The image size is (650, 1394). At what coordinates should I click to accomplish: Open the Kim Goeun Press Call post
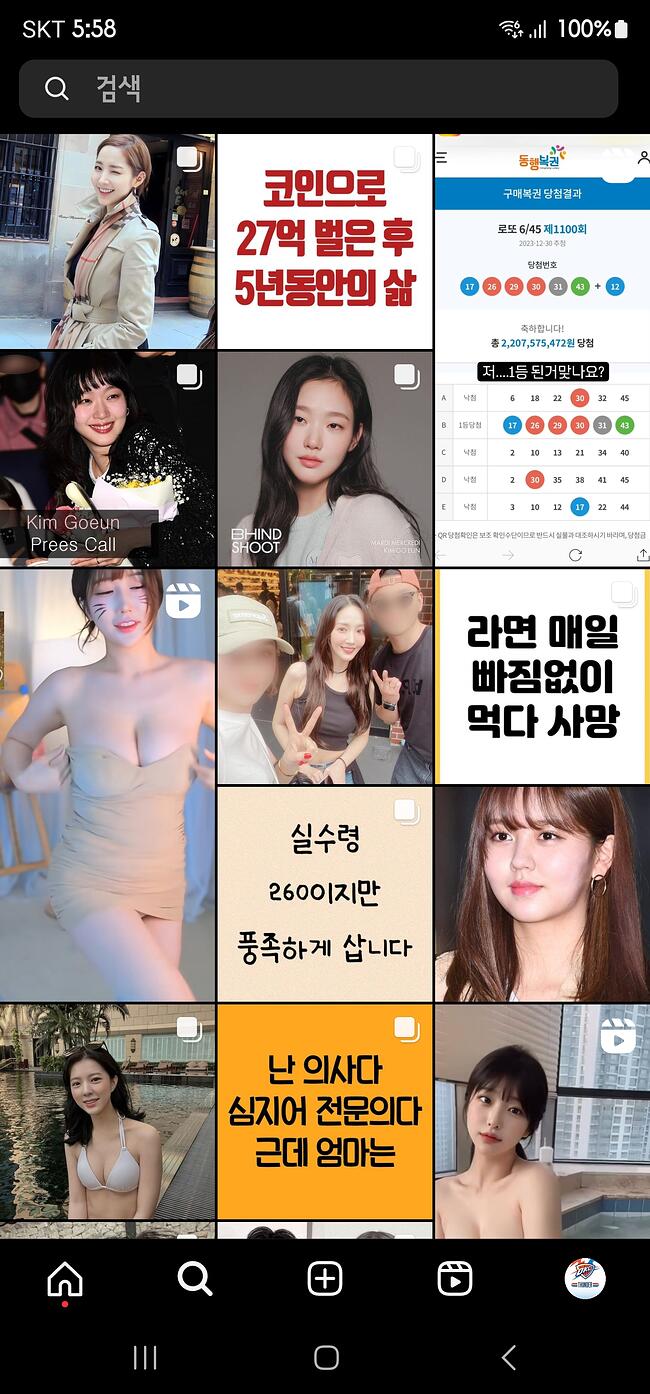(107, 459)
